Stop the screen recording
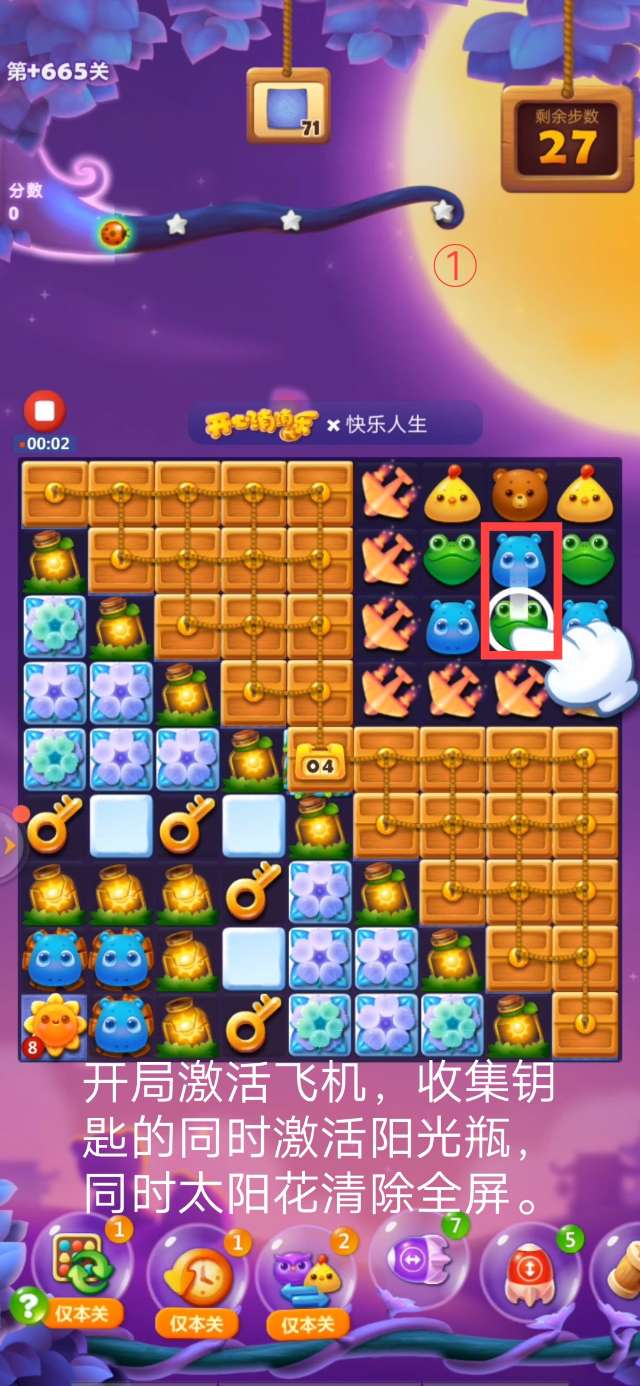 (x=44, y=411)
